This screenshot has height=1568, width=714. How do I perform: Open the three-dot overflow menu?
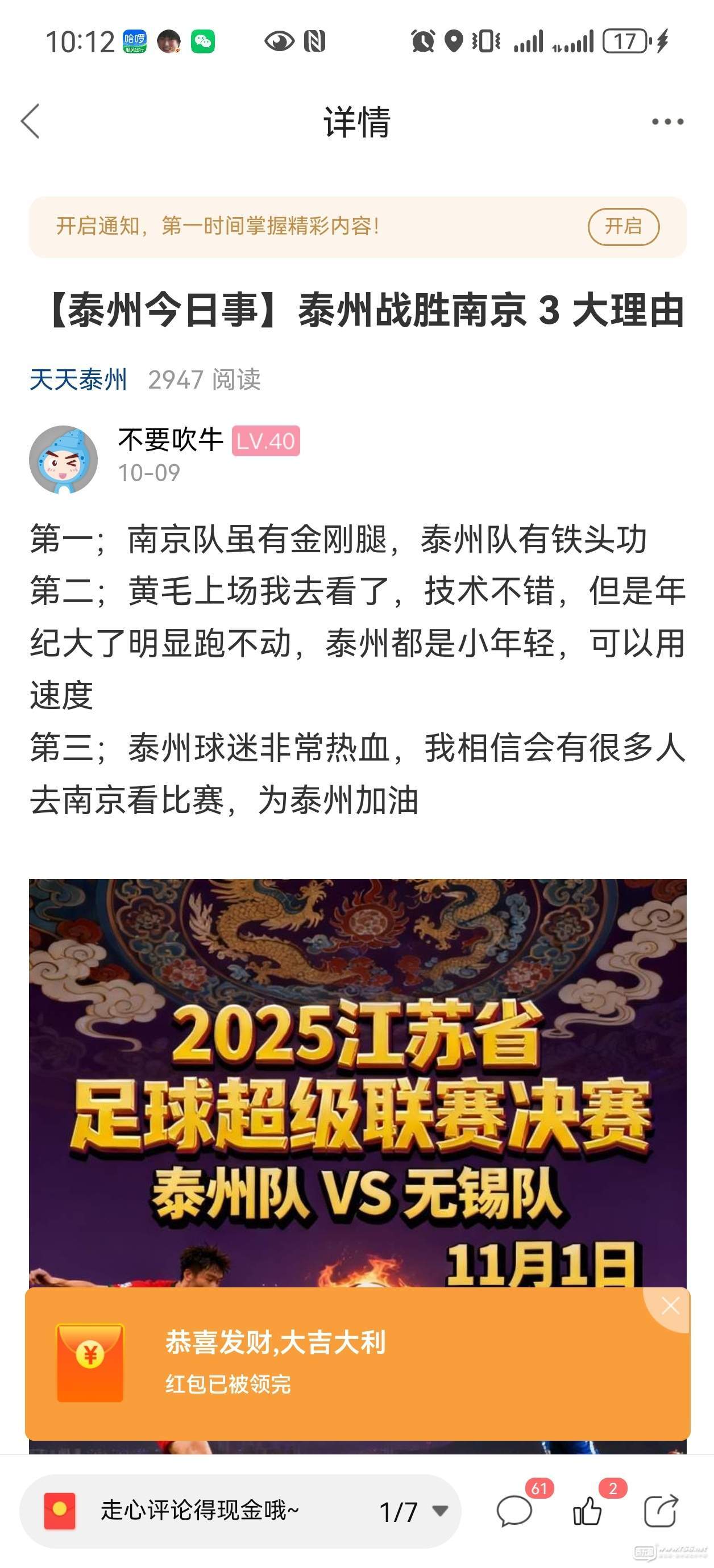tap(667, 122)
